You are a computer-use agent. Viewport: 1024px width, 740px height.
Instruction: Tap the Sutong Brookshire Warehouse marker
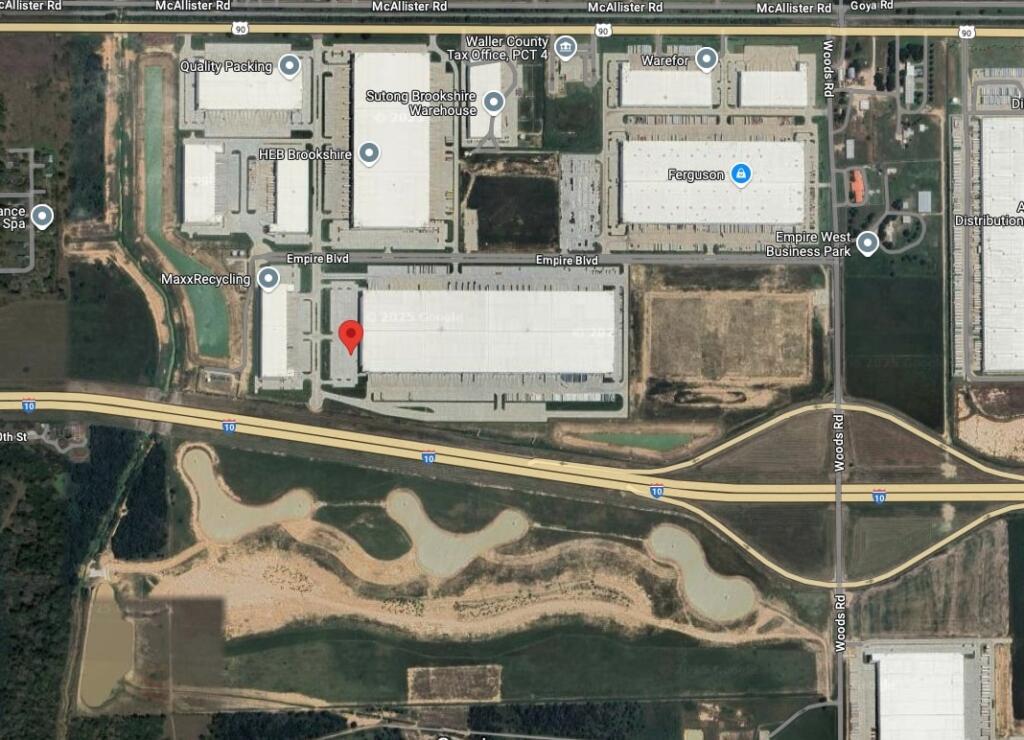[x=493, y=101]
